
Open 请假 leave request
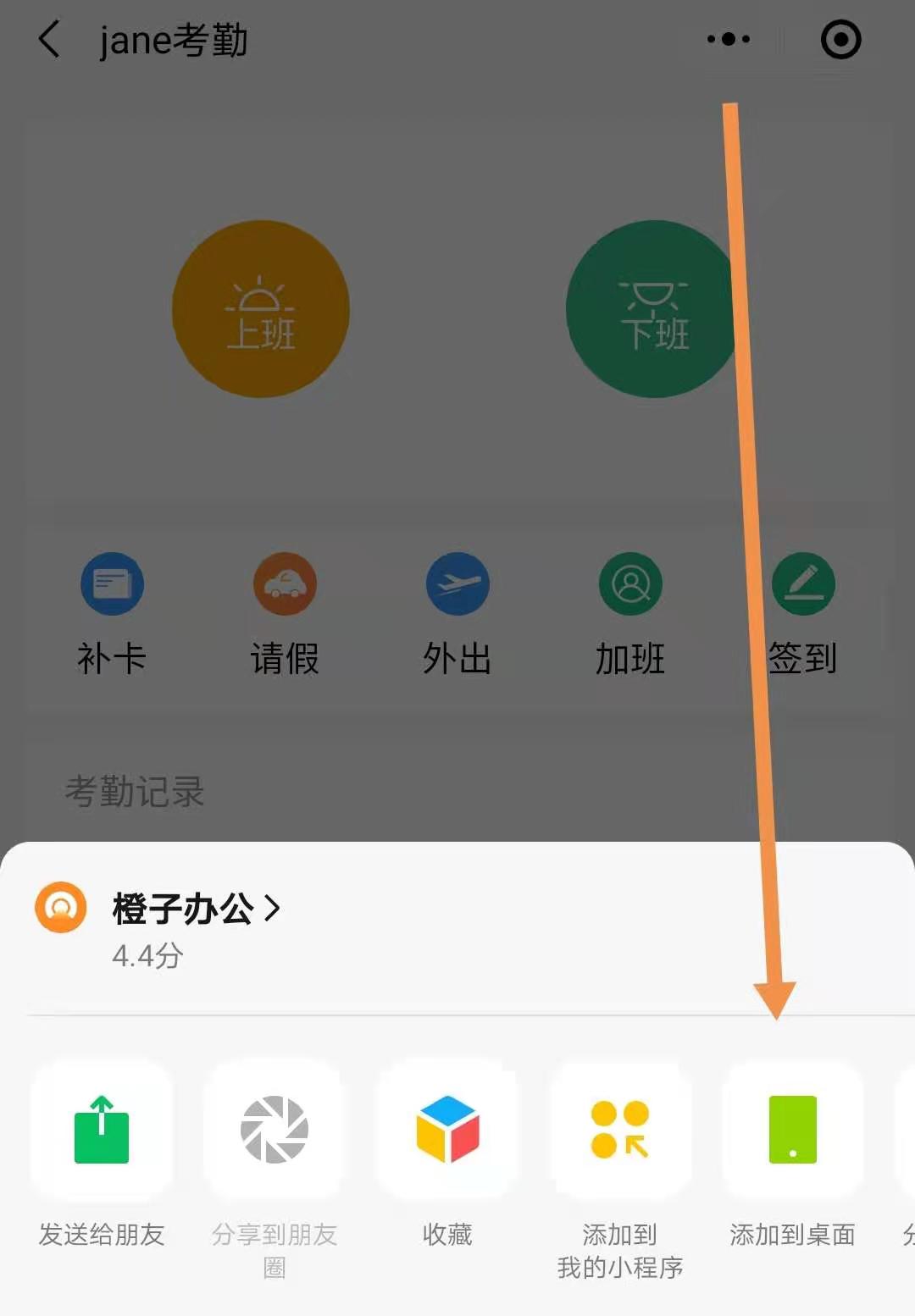click(x=285, y=584)
